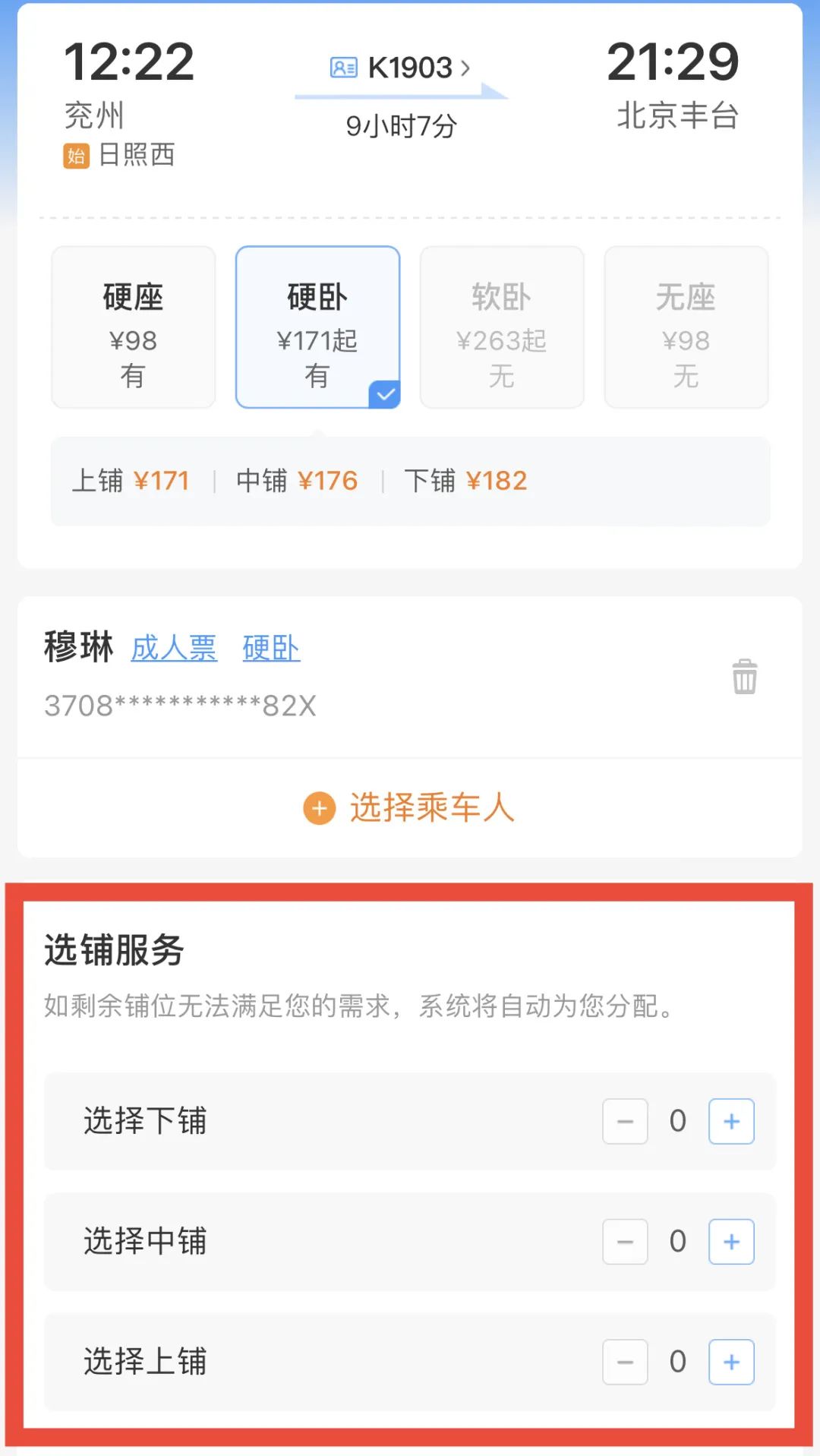Decrease 选择中铺 count
Image resolution: width=820 pixels, height=1456 pixels.
pos(625,1242)
